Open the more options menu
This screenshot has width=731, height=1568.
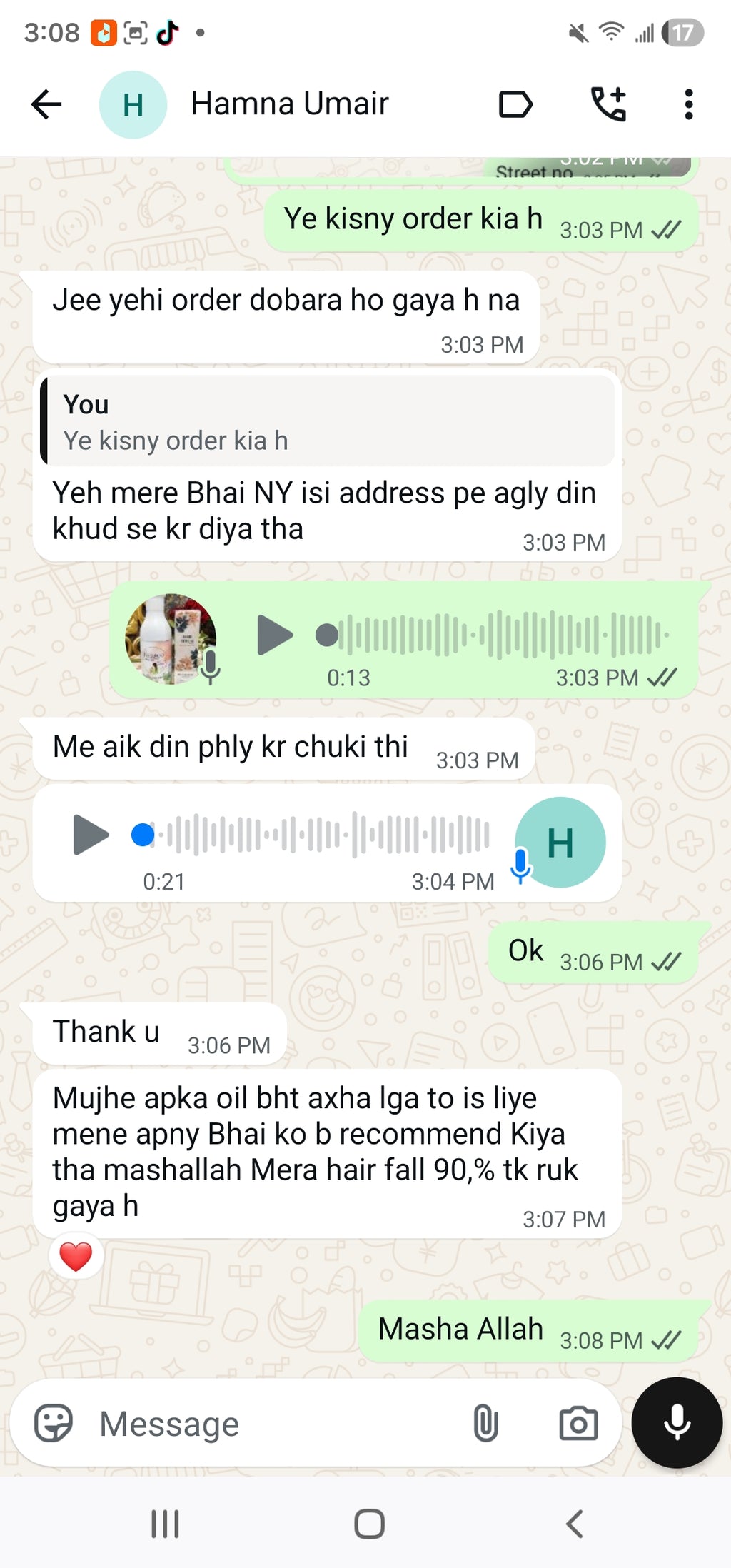pos(688,105)
